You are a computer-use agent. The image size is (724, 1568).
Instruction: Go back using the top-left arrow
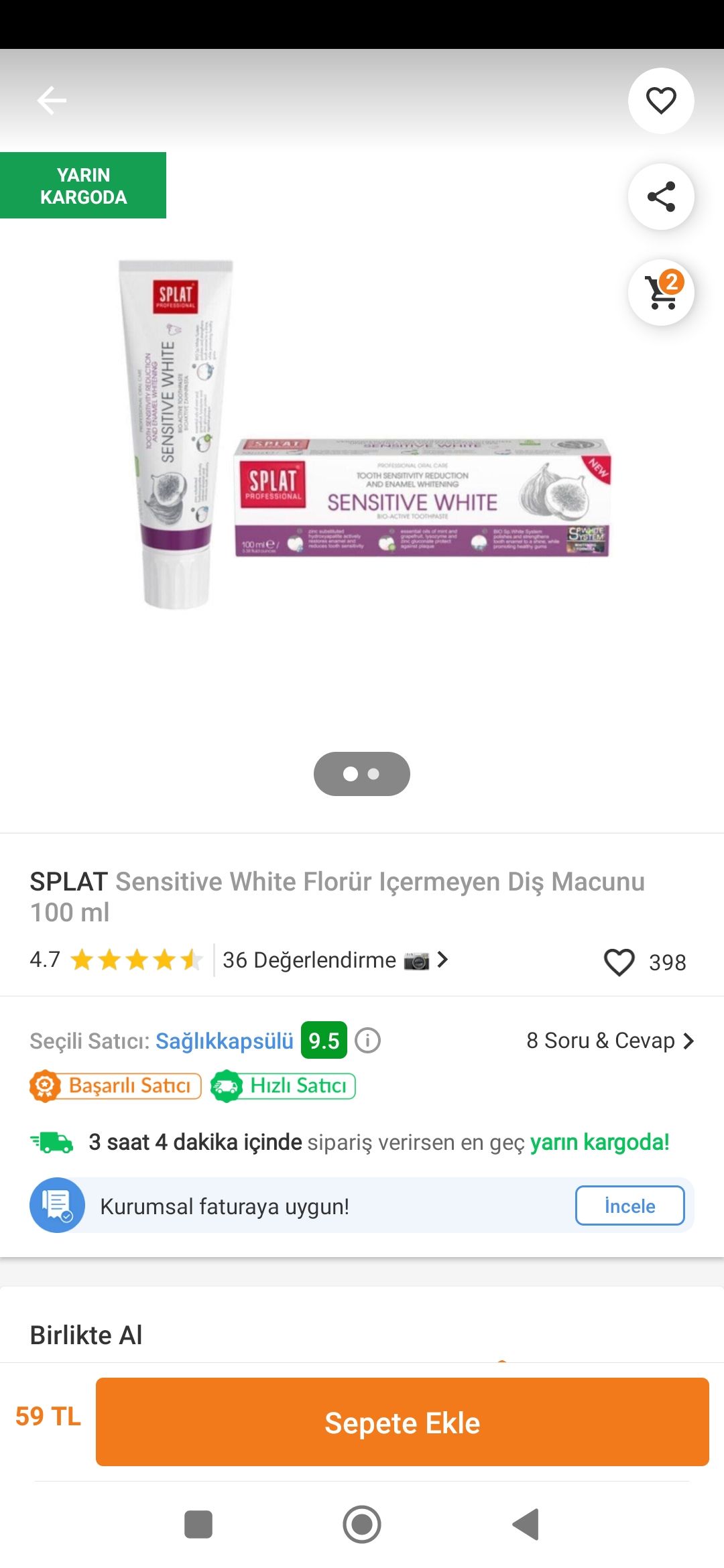(52, 101)
